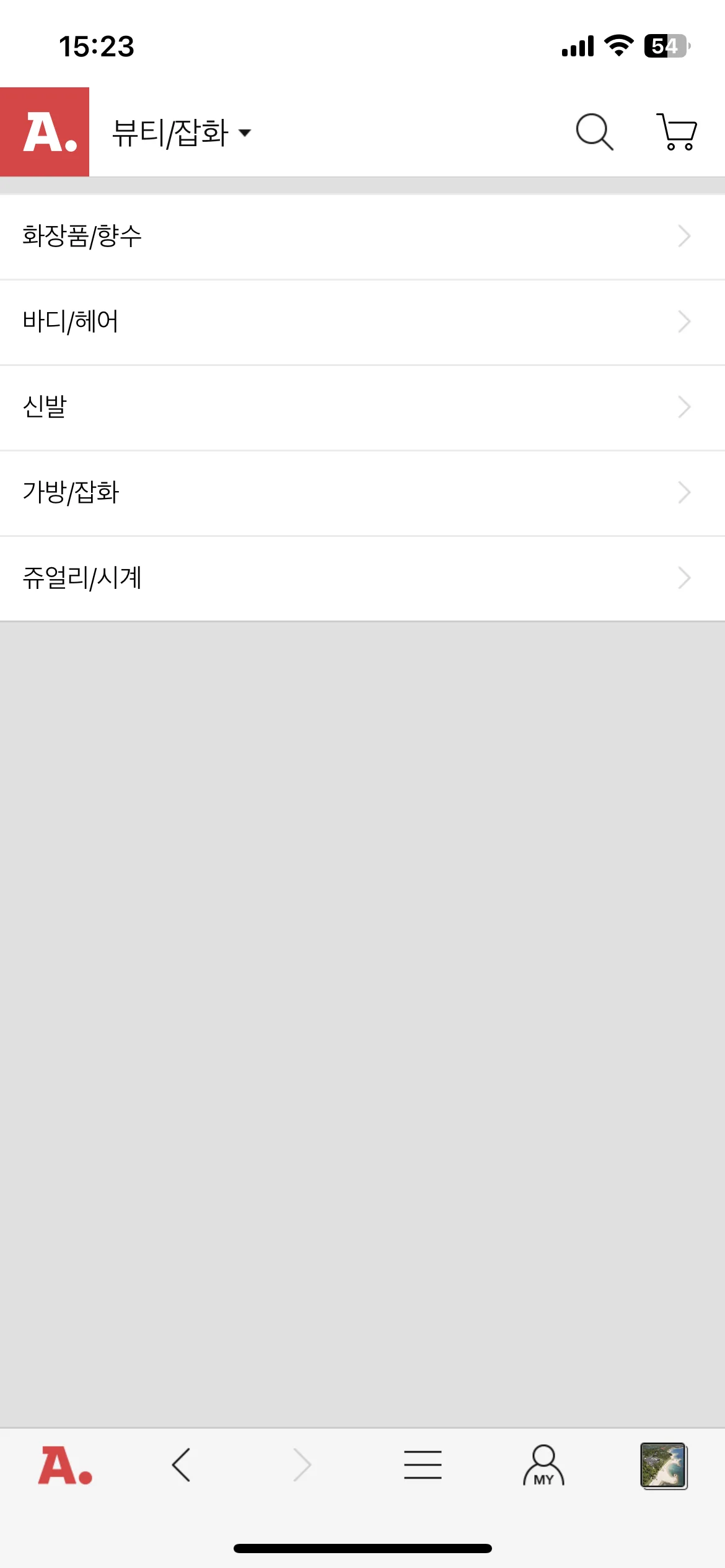725x1568 pixels.
Task: Tap the A. home button in bottom bar
Action: coord(65,1466)
